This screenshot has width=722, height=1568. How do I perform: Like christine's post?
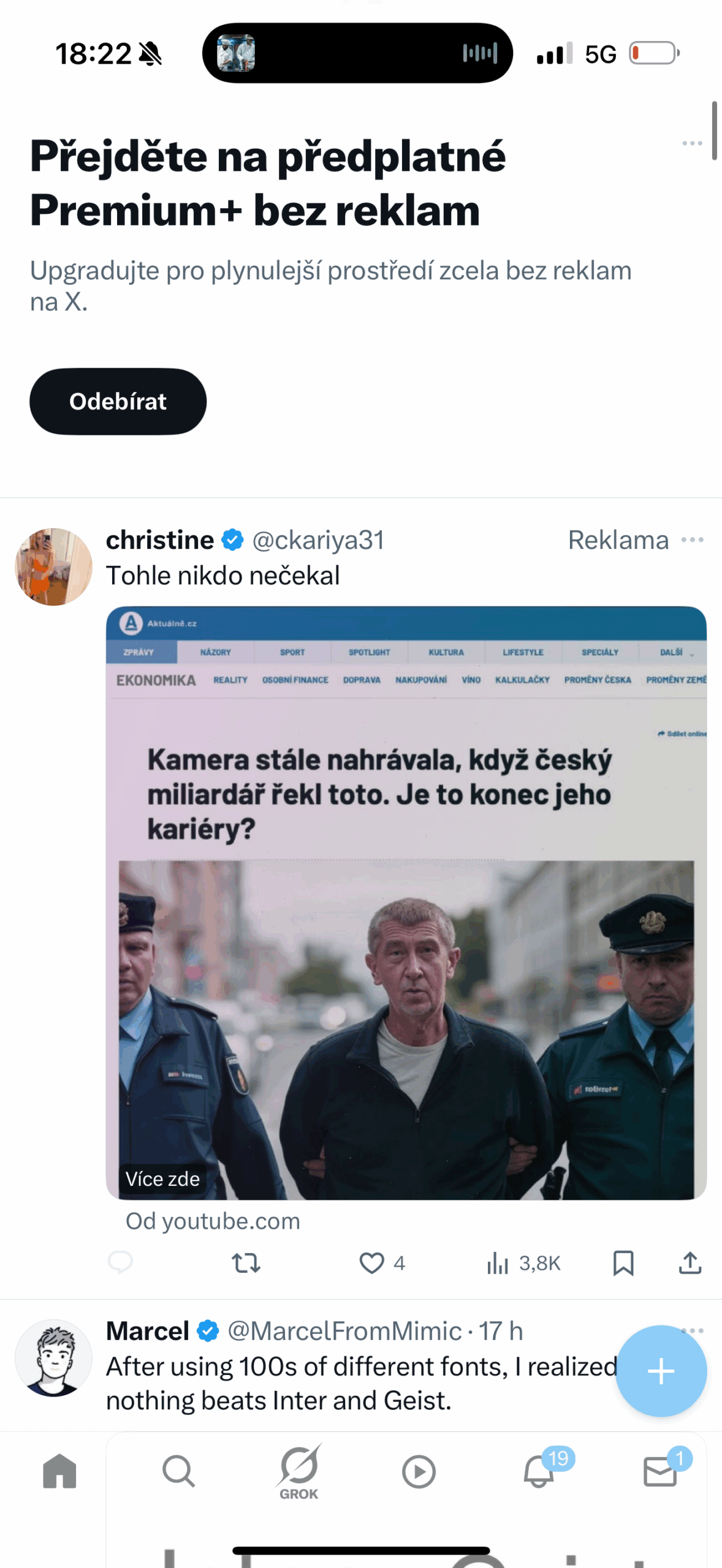pos(371,1263)
